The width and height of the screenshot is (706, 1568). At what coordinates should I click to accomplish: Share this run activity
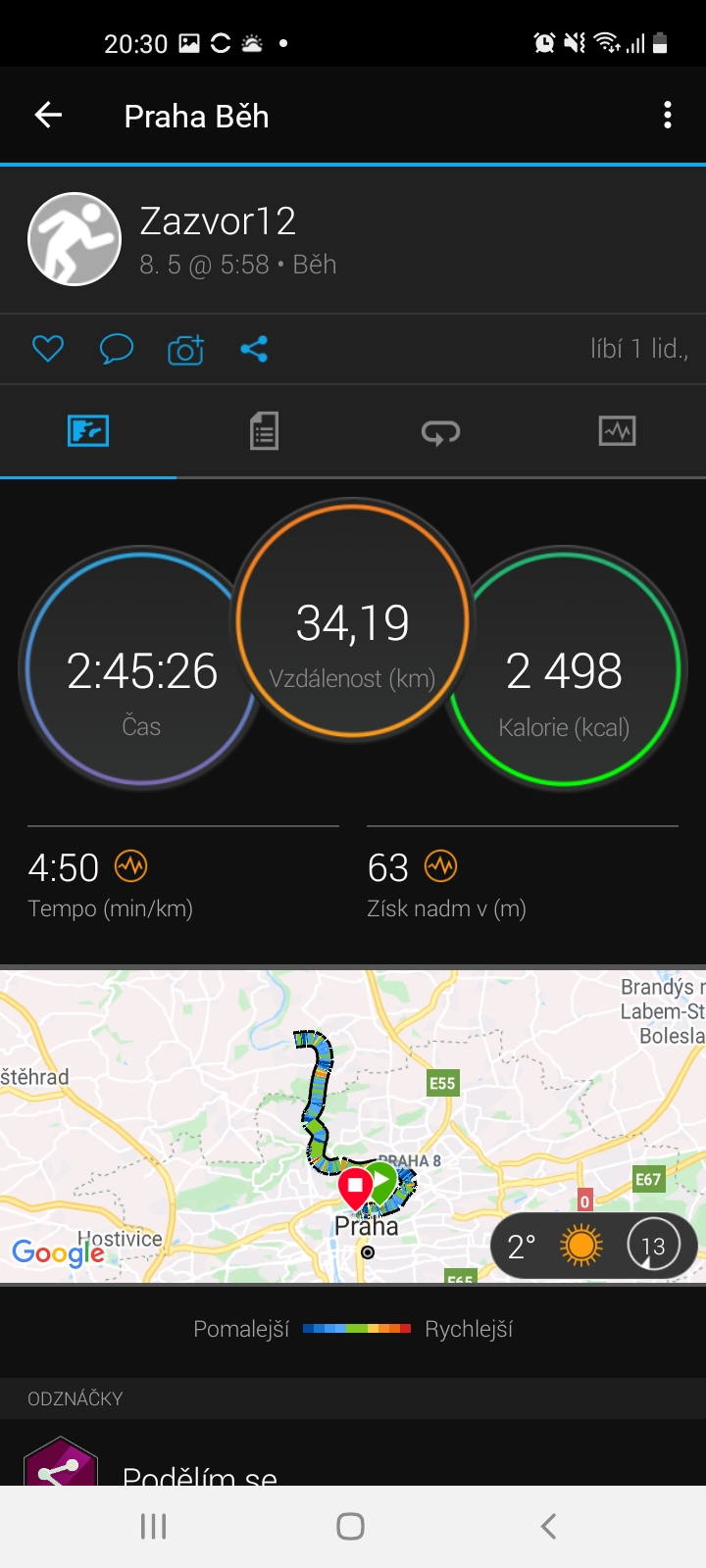(x=254, y=349)
